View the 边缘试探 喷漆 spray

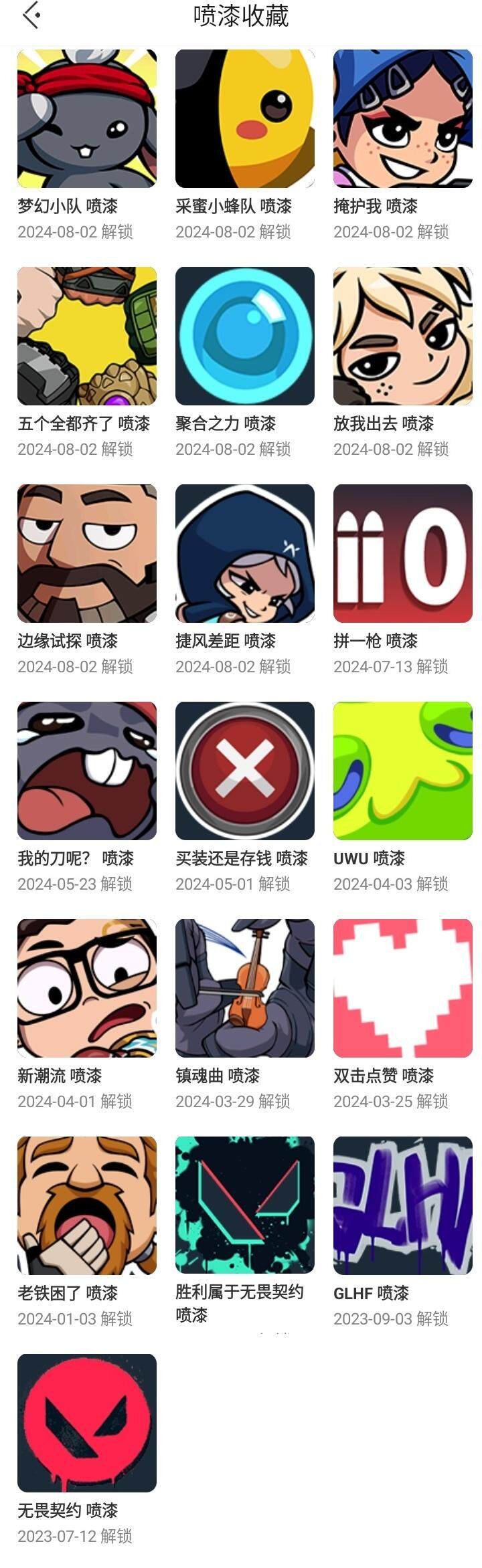coord(87,553)
